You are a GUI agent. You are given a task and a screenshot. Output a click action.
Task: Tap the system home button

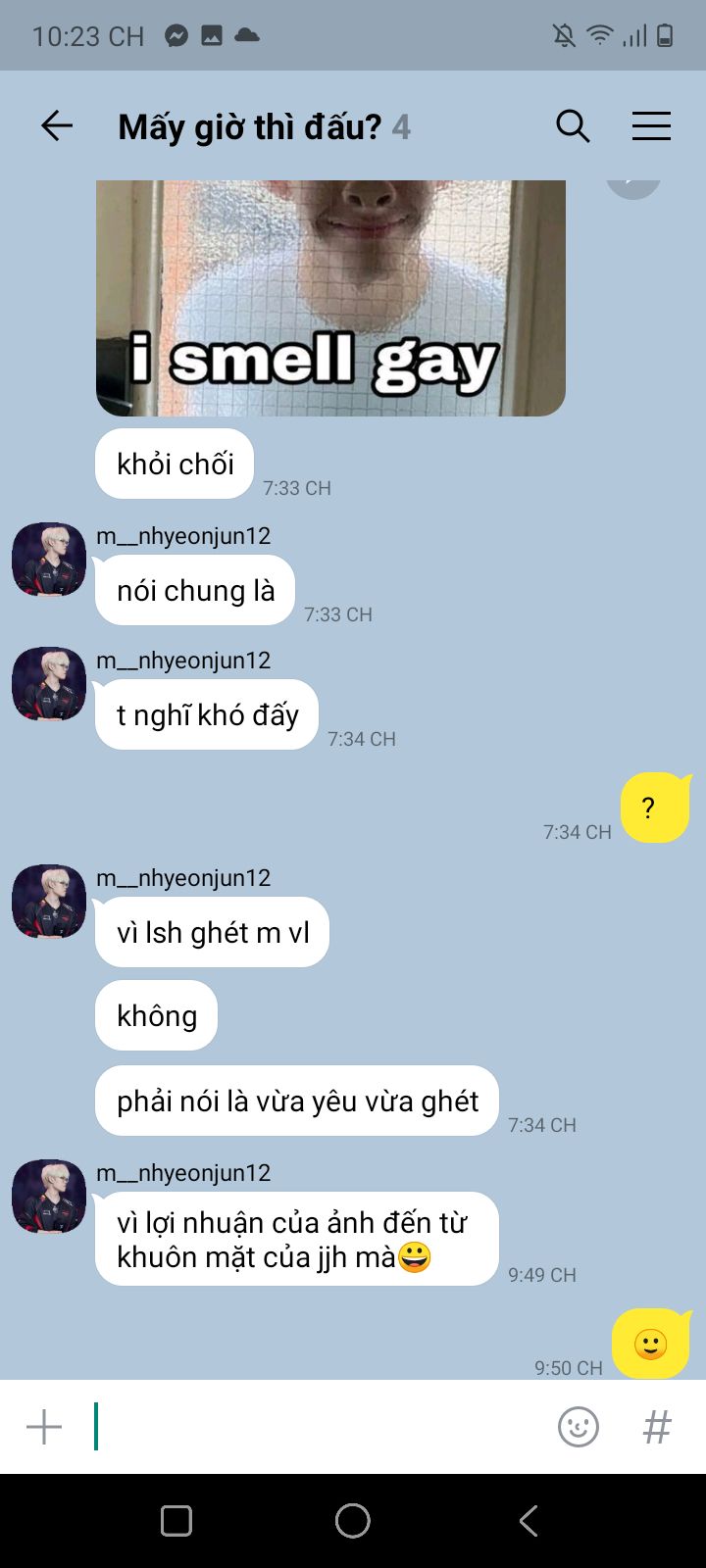tap(353, 1521)
